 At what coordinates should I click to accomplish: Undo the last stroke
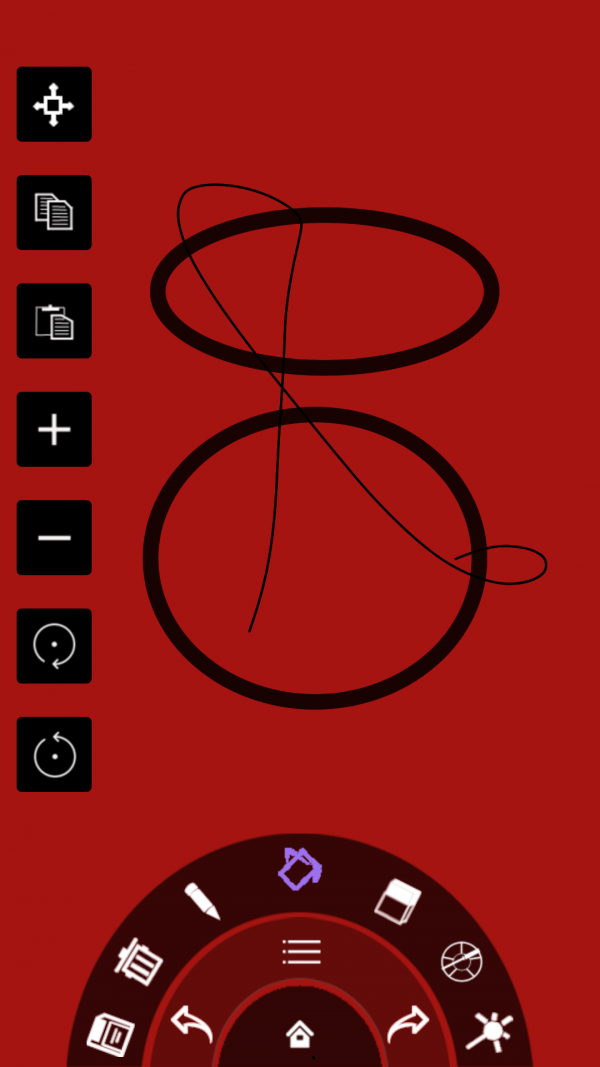192,1024
